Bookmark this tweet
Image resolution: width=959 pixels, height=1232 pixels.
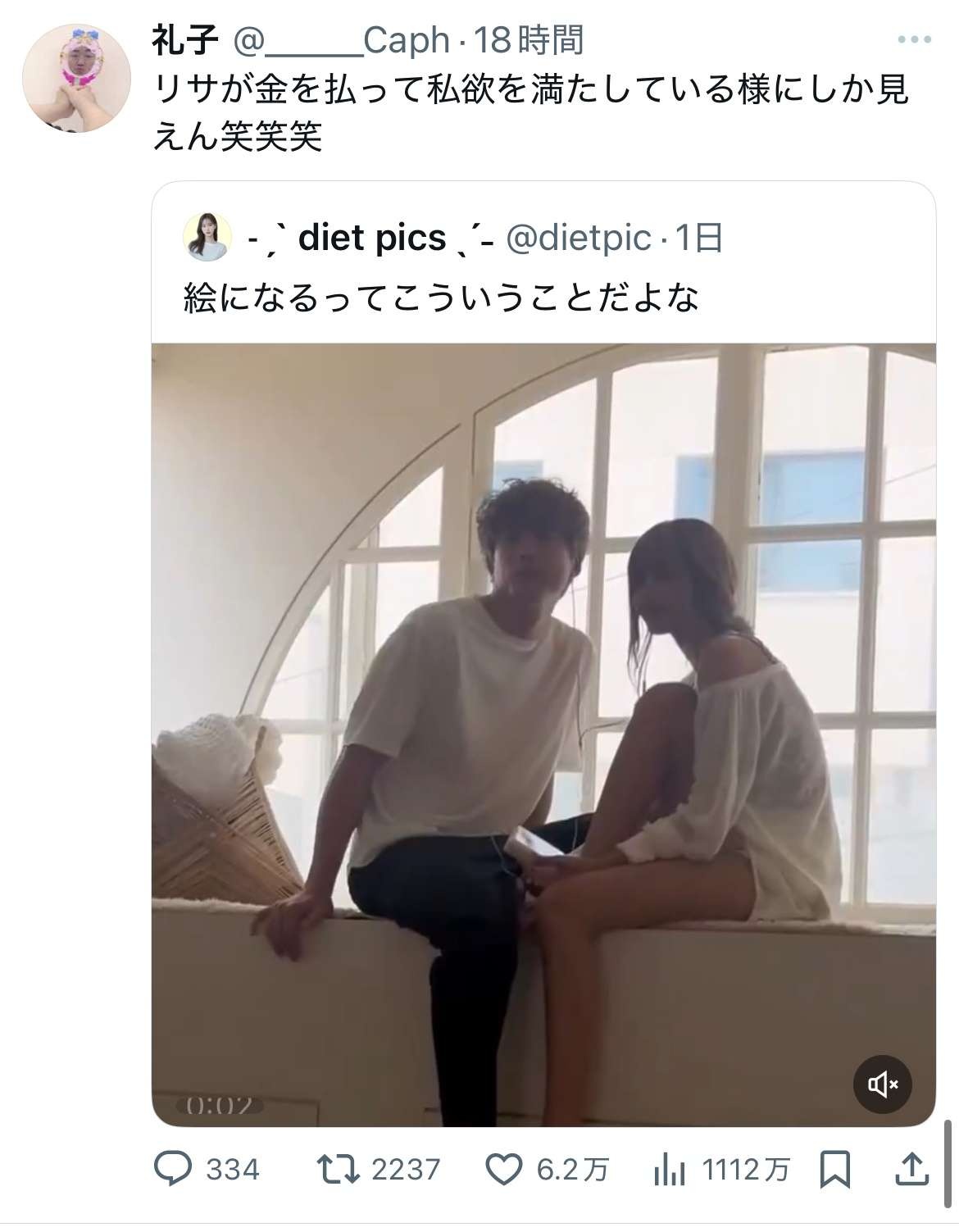coord(835,1169)
